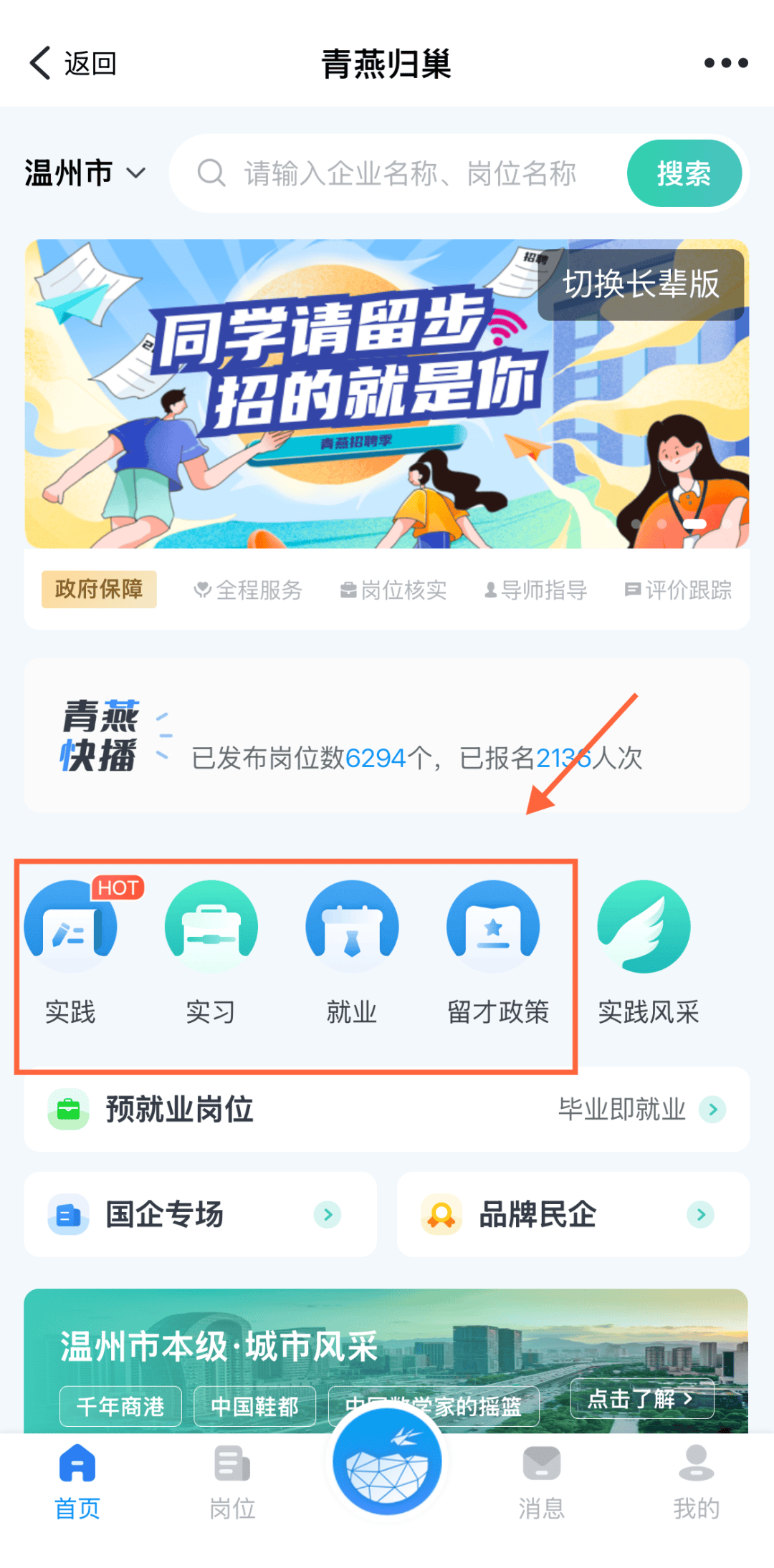The height and width of the screenshot is (1568, 774).
Task: Go back using 返回
Action: coord(72,63)
